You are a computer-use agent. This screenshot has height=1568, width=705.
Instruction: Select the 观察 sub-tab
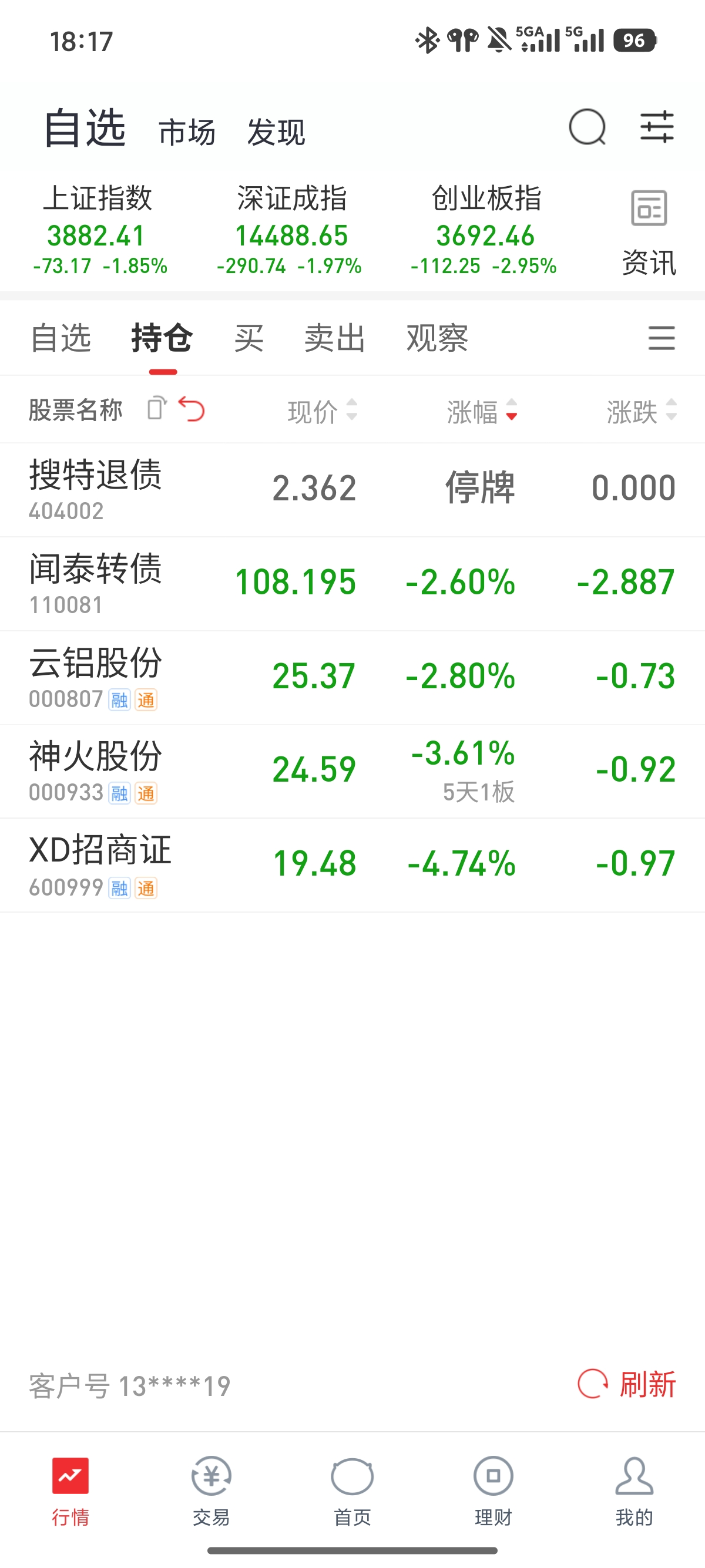click(x=437, y=338)
